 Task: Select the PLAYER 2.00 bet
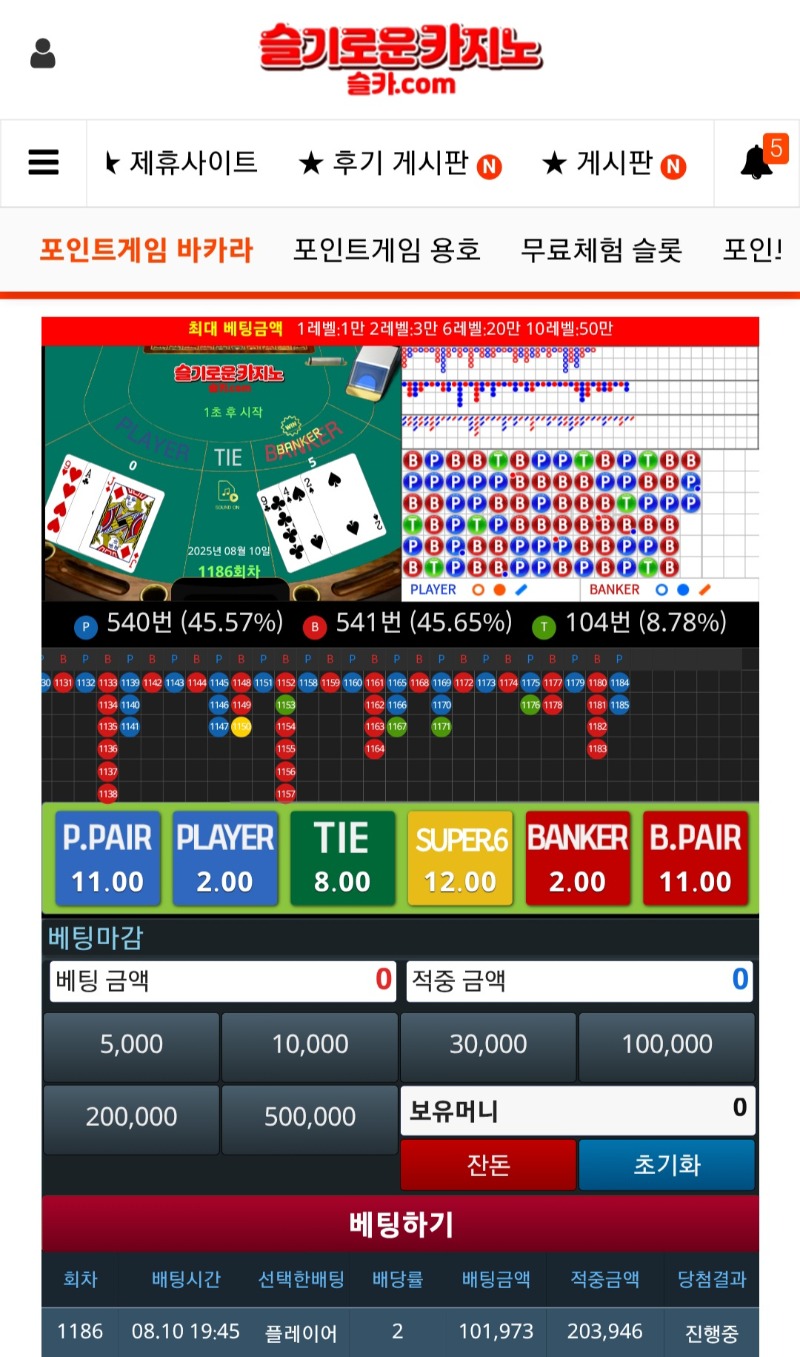pos(225,858)
